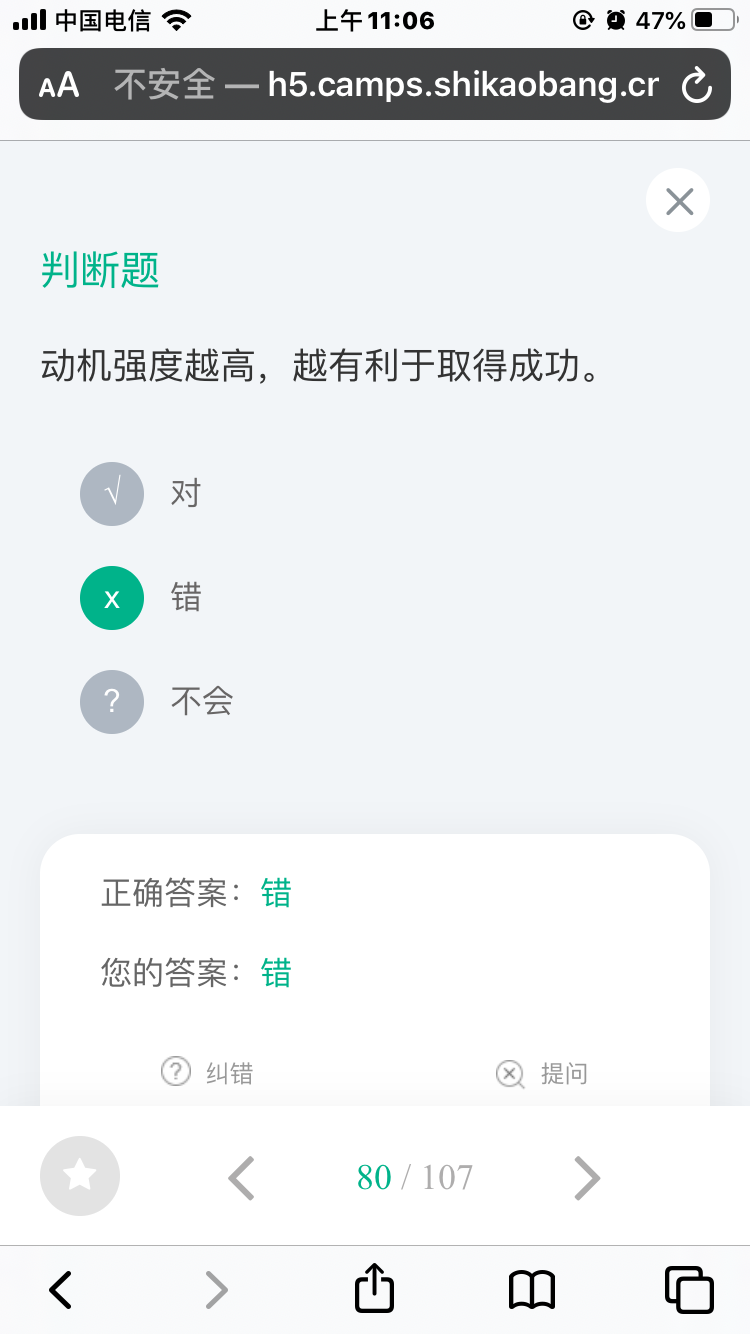750x1334 pixels.
Task: Show all open Safari tabs
Action: coord(689,1289)
